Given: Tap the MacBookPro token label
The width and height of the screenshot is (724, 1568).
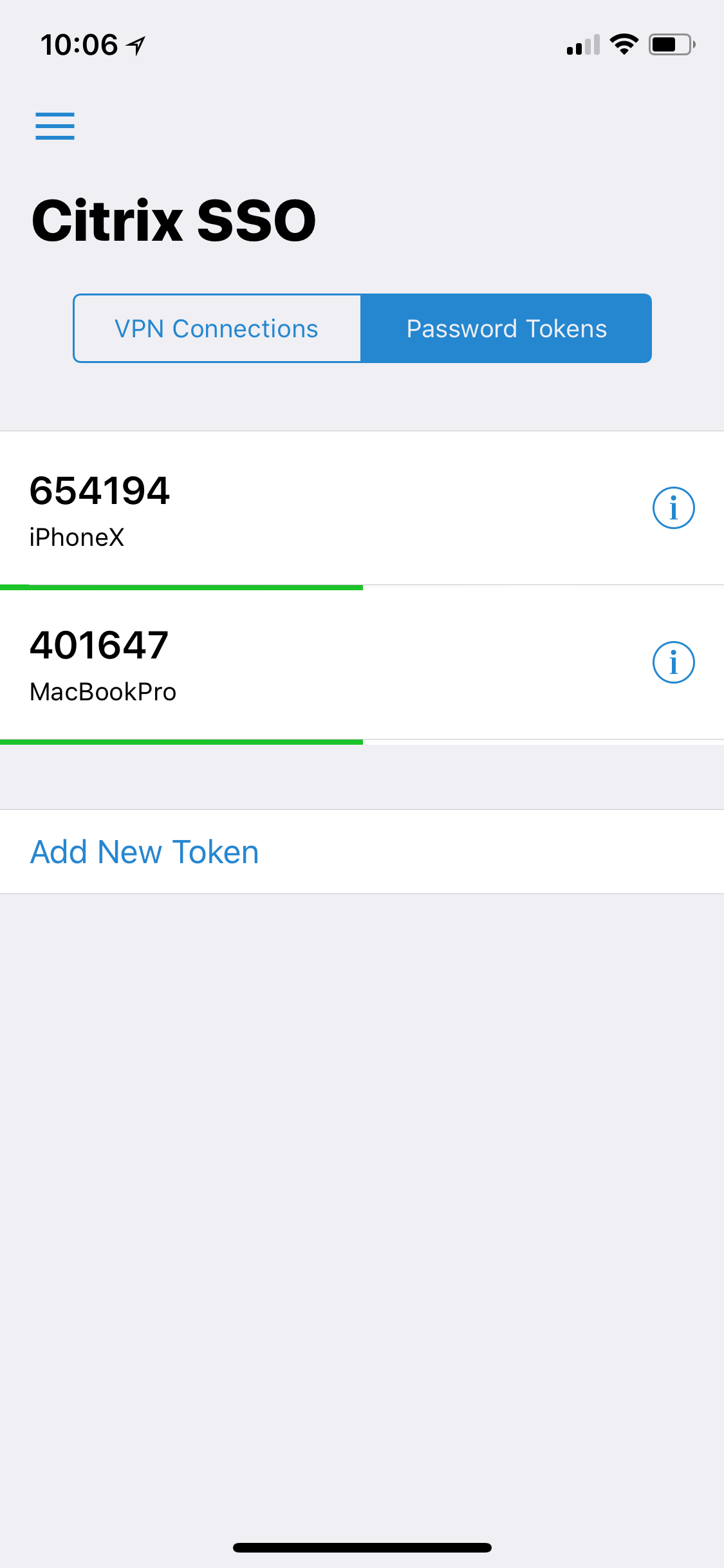Looking at the screenshot, I should coord(103,692).
